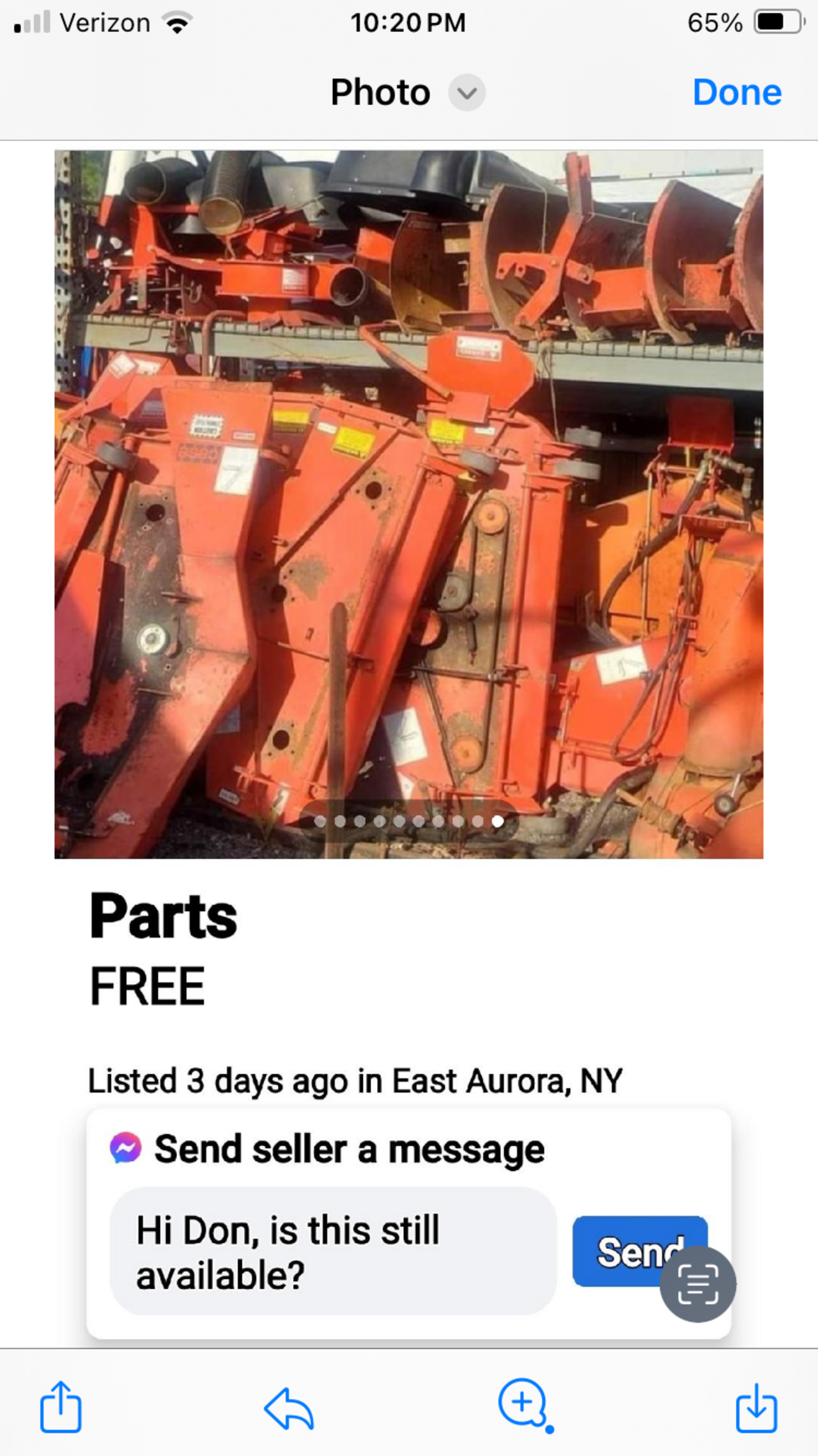Tap Done to close the photo

pos(737,92)
